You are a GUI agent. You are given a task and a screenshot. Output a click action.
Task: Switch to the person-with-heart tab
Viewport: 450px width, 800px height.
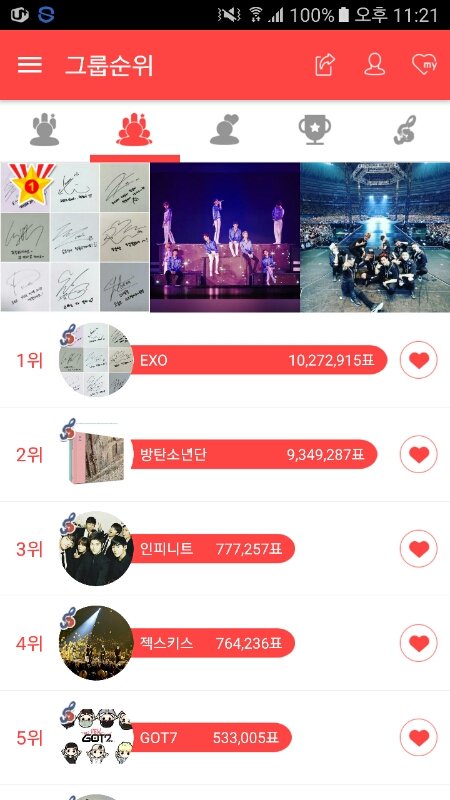(x=224, y=130)
